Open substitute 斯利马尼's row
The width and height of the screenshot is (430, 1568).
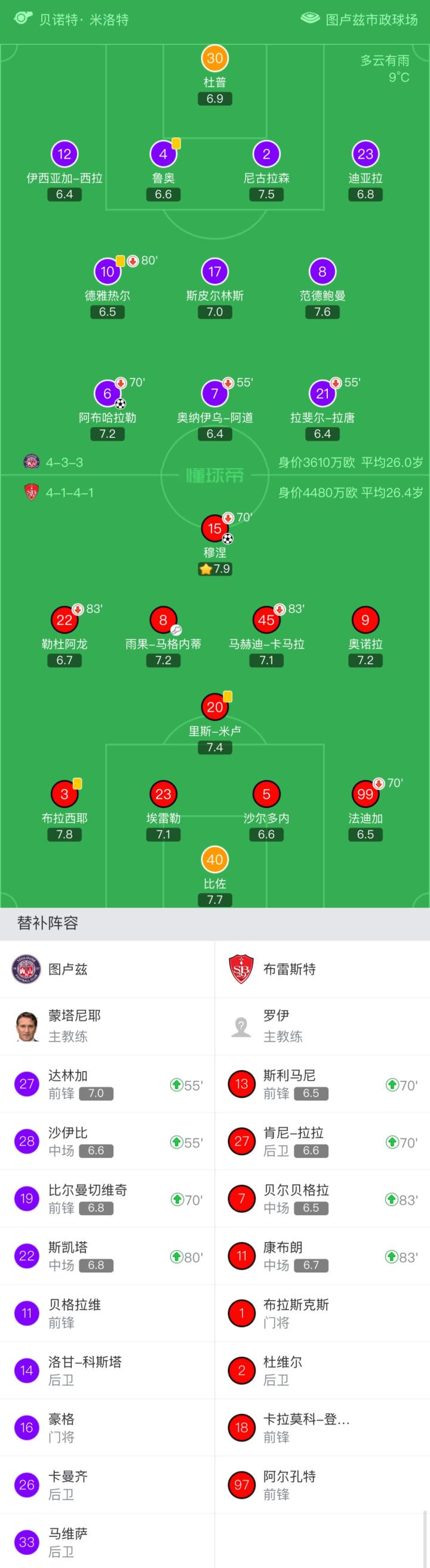322,1084
